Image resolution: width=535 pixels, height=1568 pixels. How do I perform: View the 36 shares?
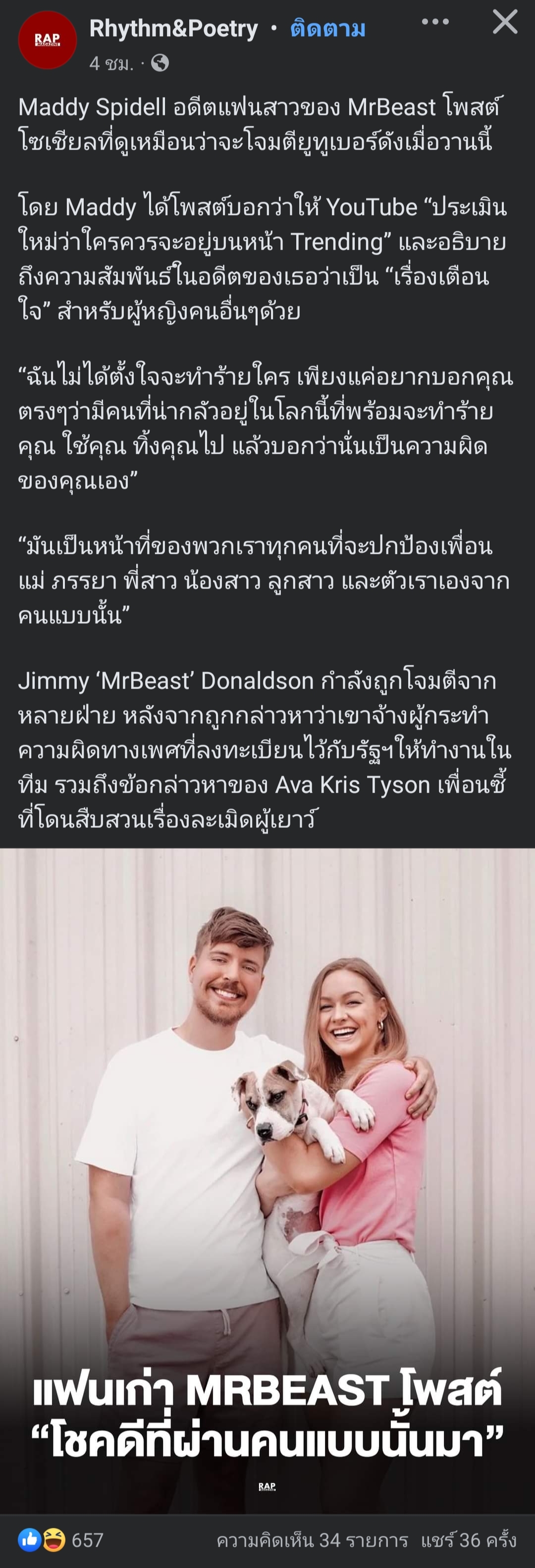coord(468,1540)
